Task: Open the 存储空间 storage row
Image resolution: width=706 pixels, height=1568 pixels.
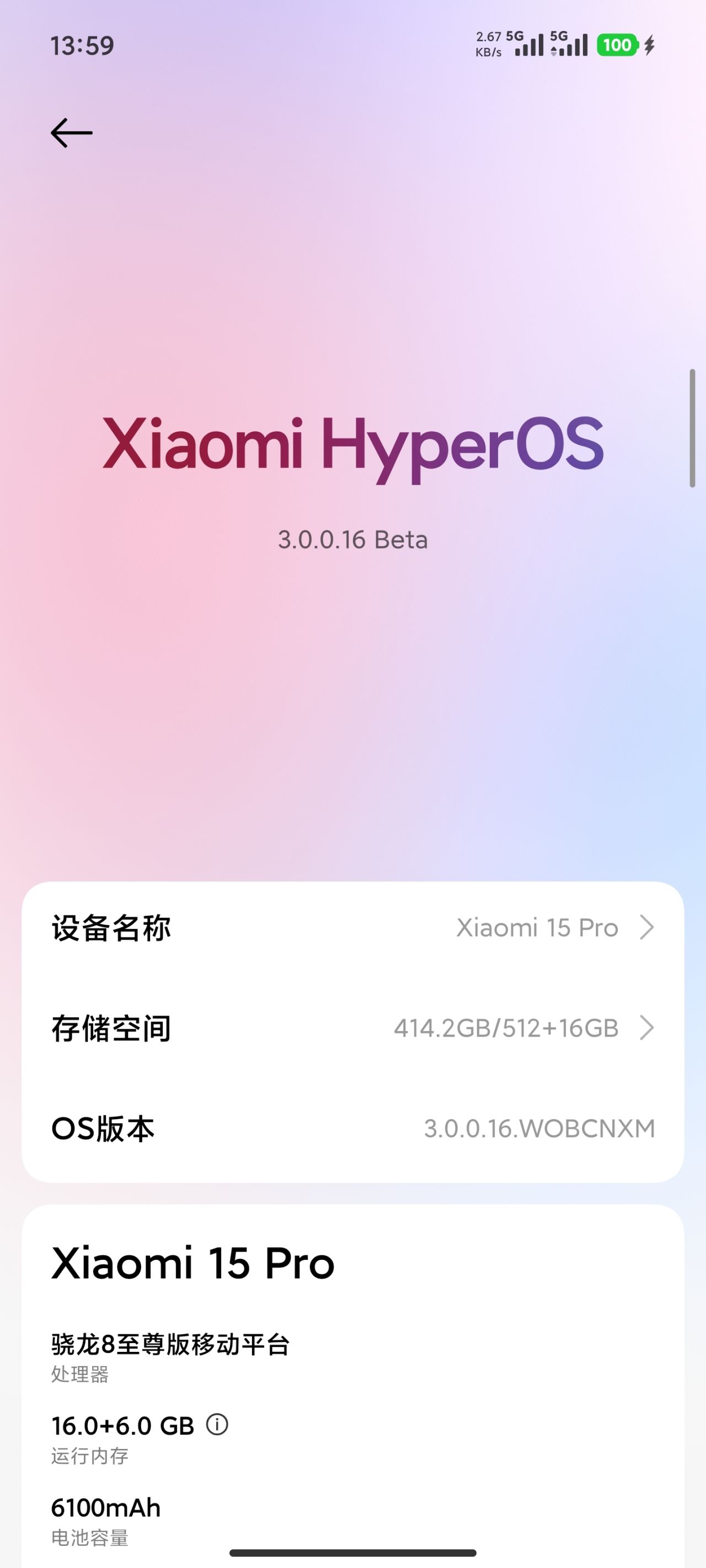Action: click(352, 1029)
